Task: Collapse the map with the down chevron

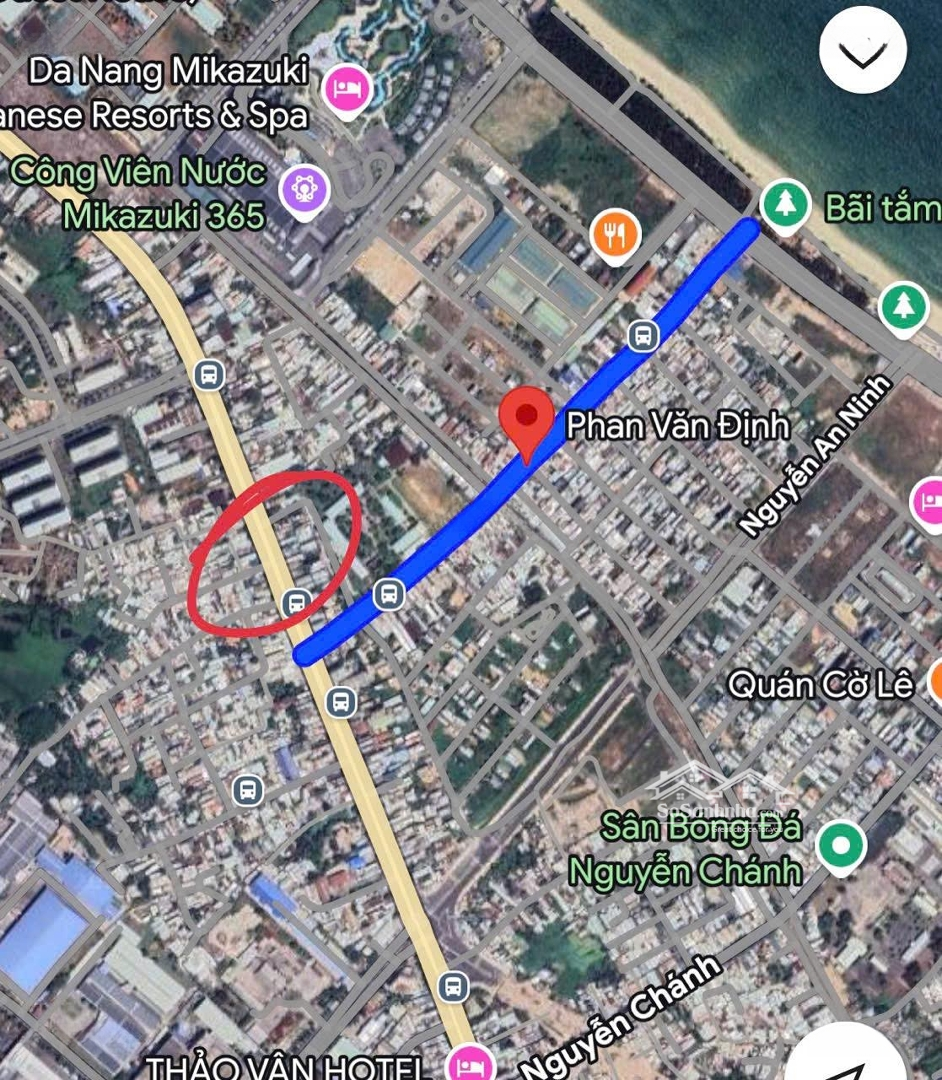Action: click(x=863, y=50)
